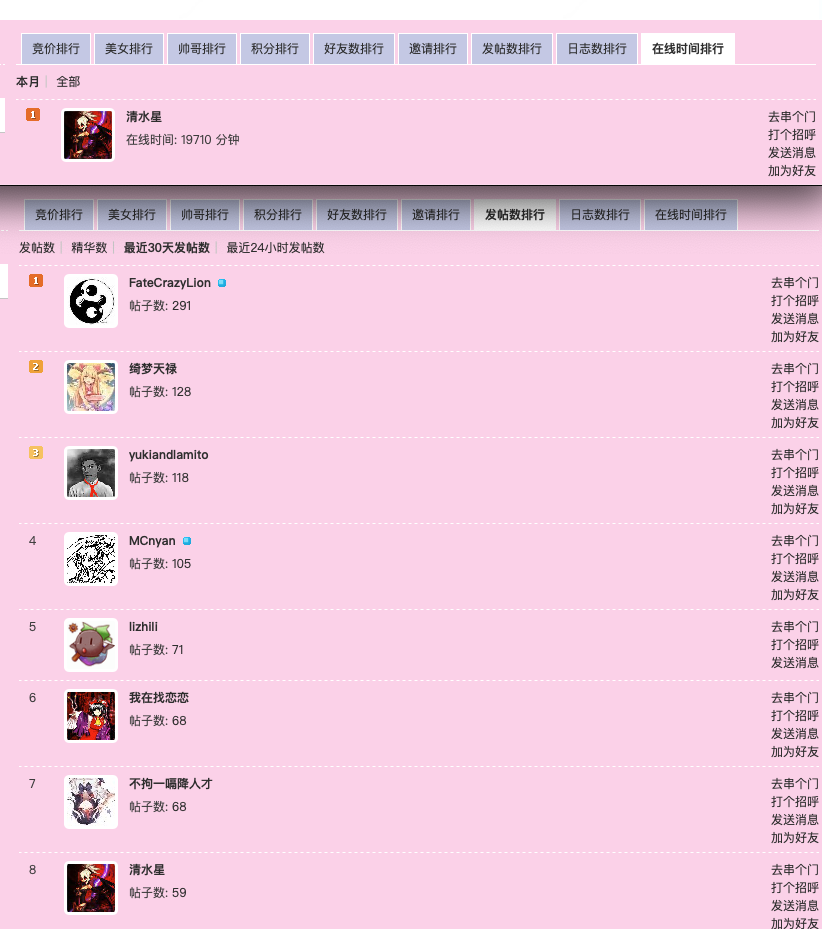This screenshot has height=929, width=822.
Task: Select 最近24小时发帖数 filter
Action: 275,248
